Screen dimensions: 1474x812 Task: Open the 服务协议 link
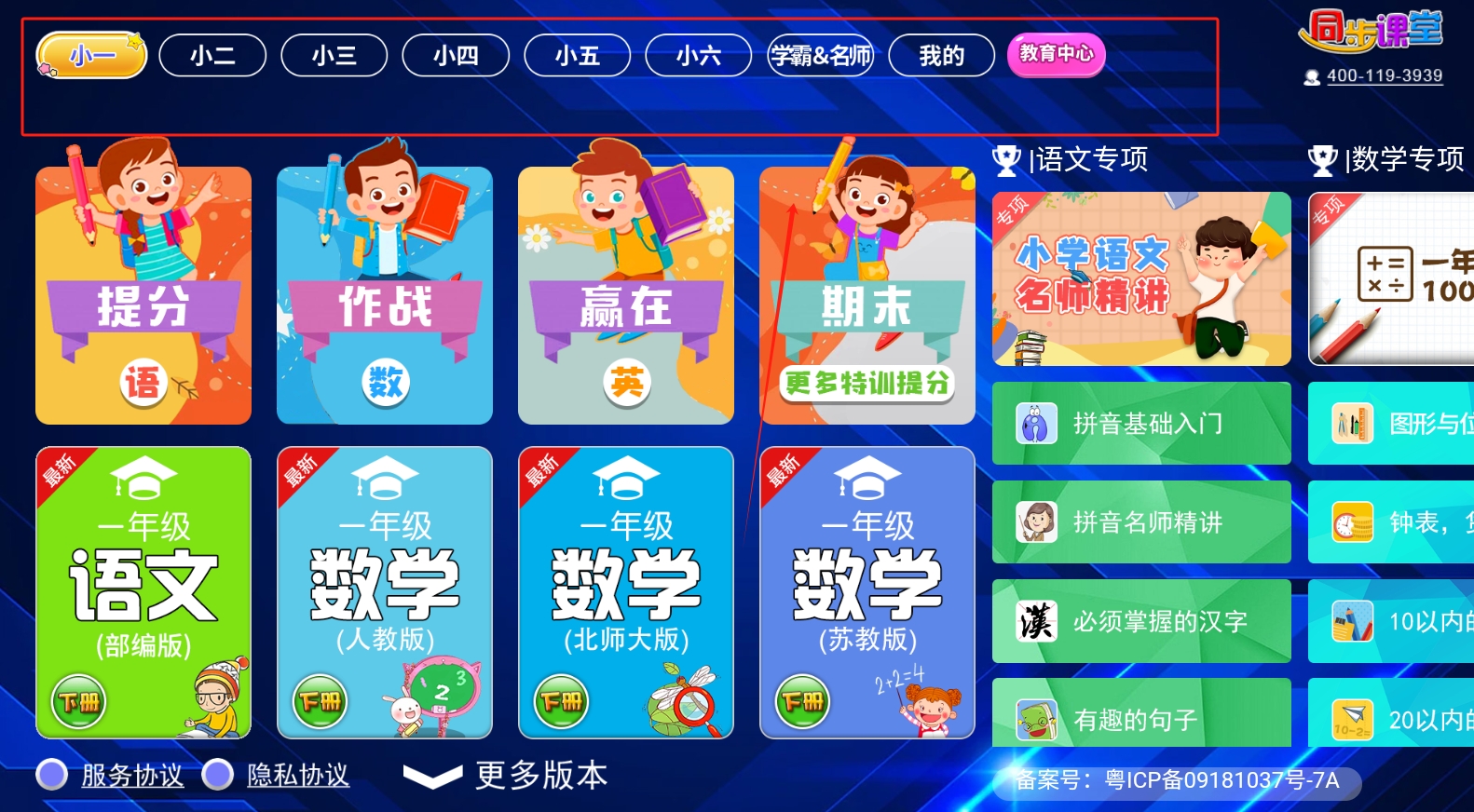pyautogui.click(x=132, y=775)
